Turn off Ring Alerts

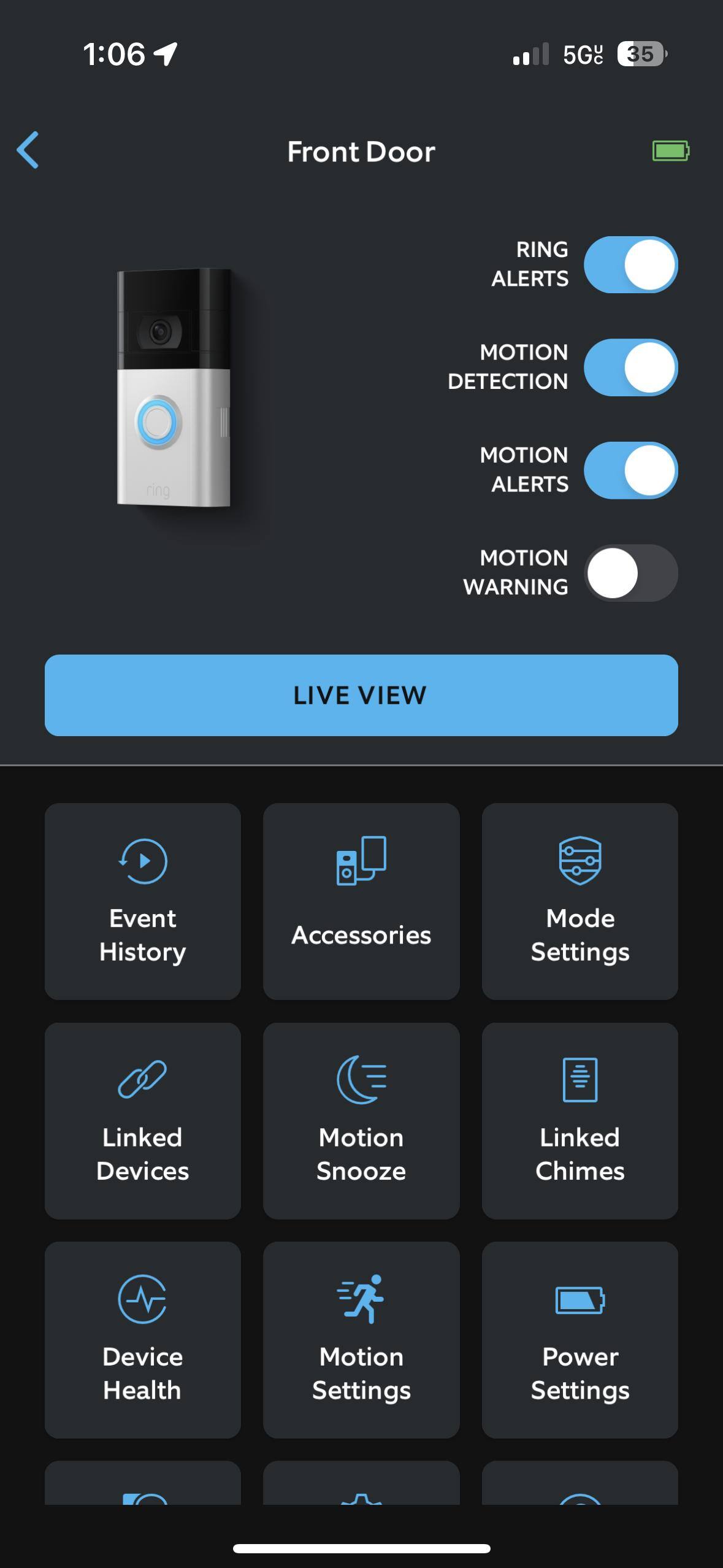click(x=630, y=264)
